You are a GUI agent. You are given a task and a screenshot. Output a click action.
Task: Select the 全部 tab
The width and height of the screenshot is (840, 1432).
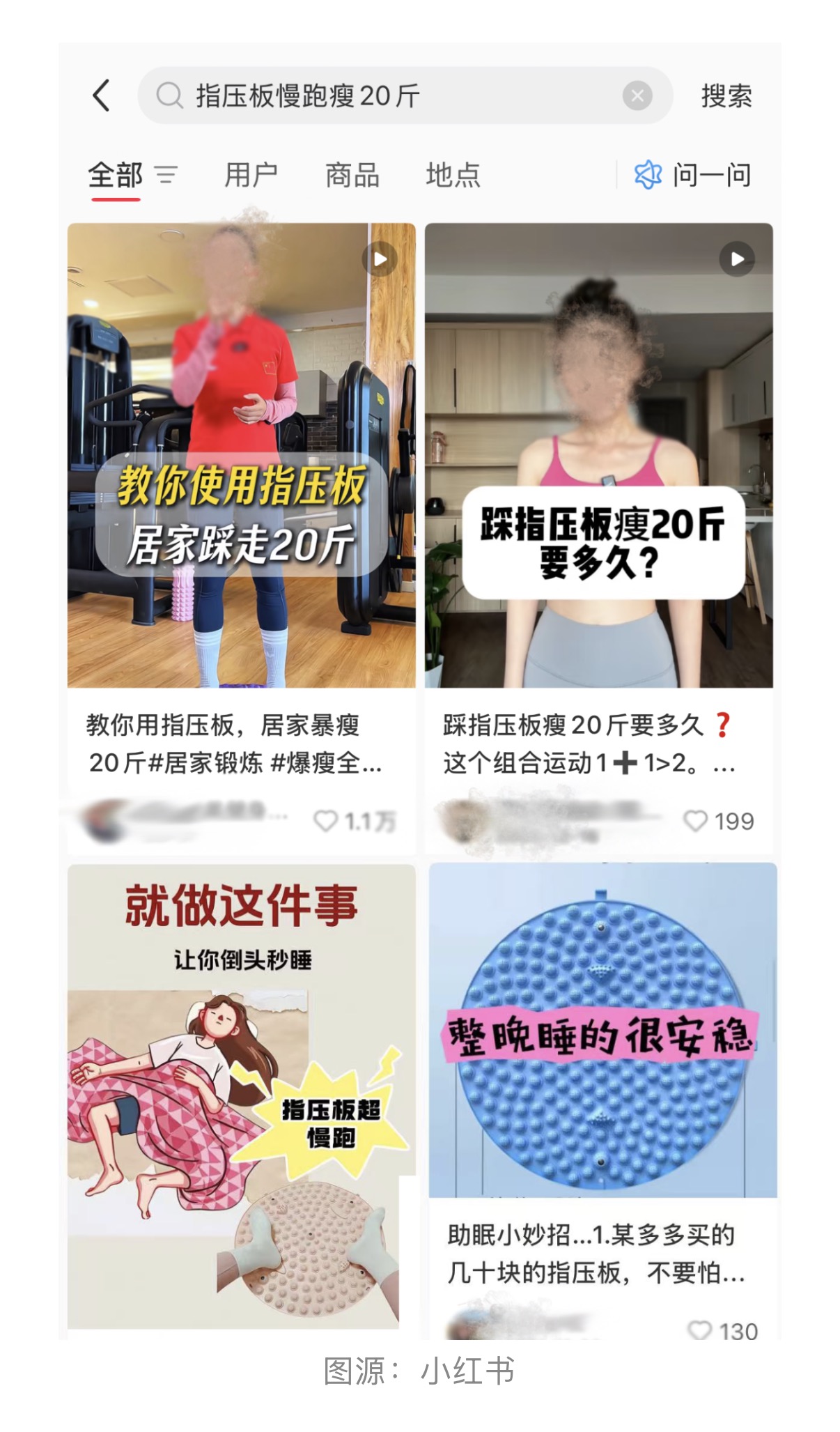click(x=116, y=175)
